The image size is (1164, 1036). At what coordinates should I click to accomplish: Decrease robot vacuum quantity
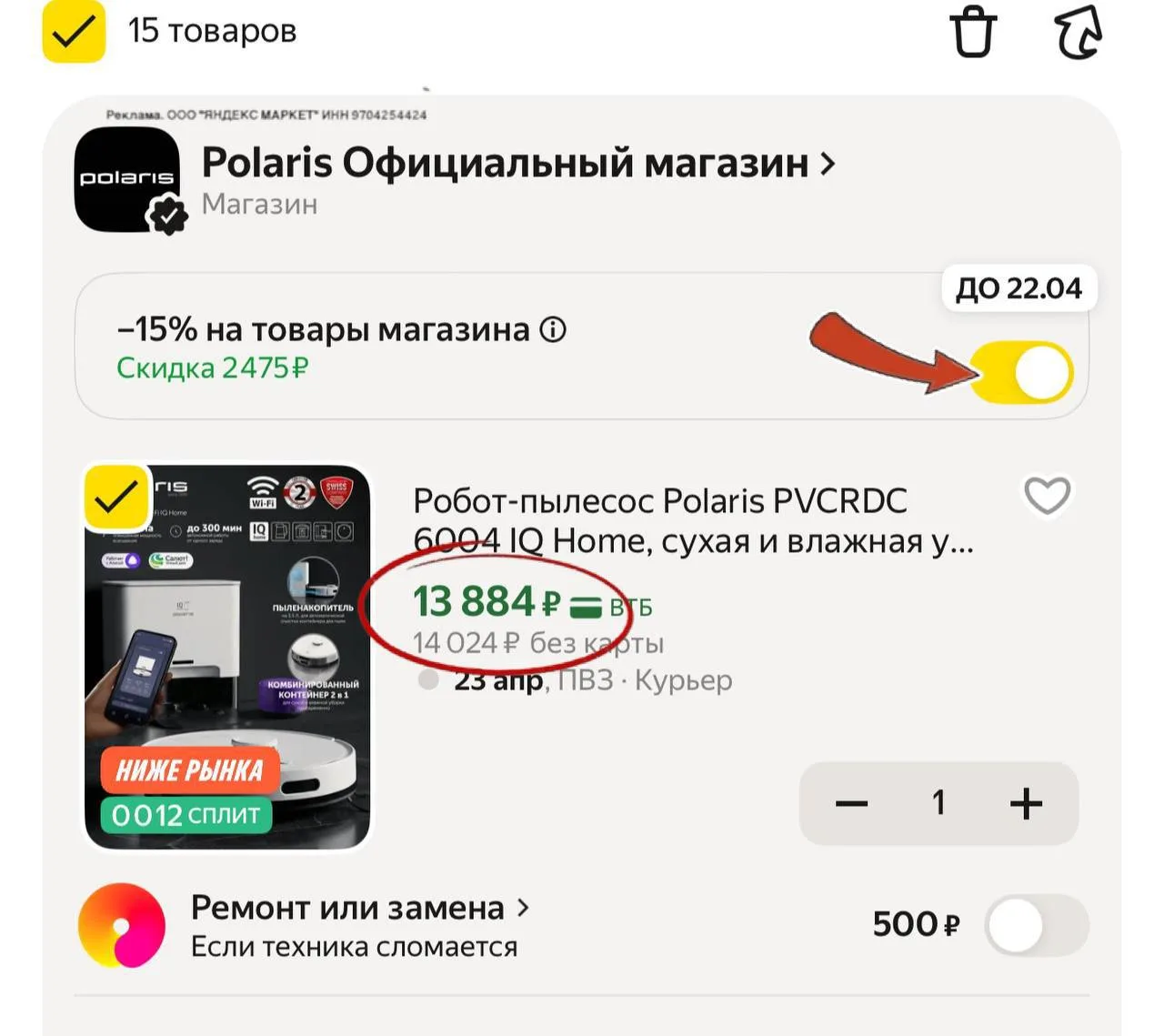pyautogui.click(x=851, y=803)
